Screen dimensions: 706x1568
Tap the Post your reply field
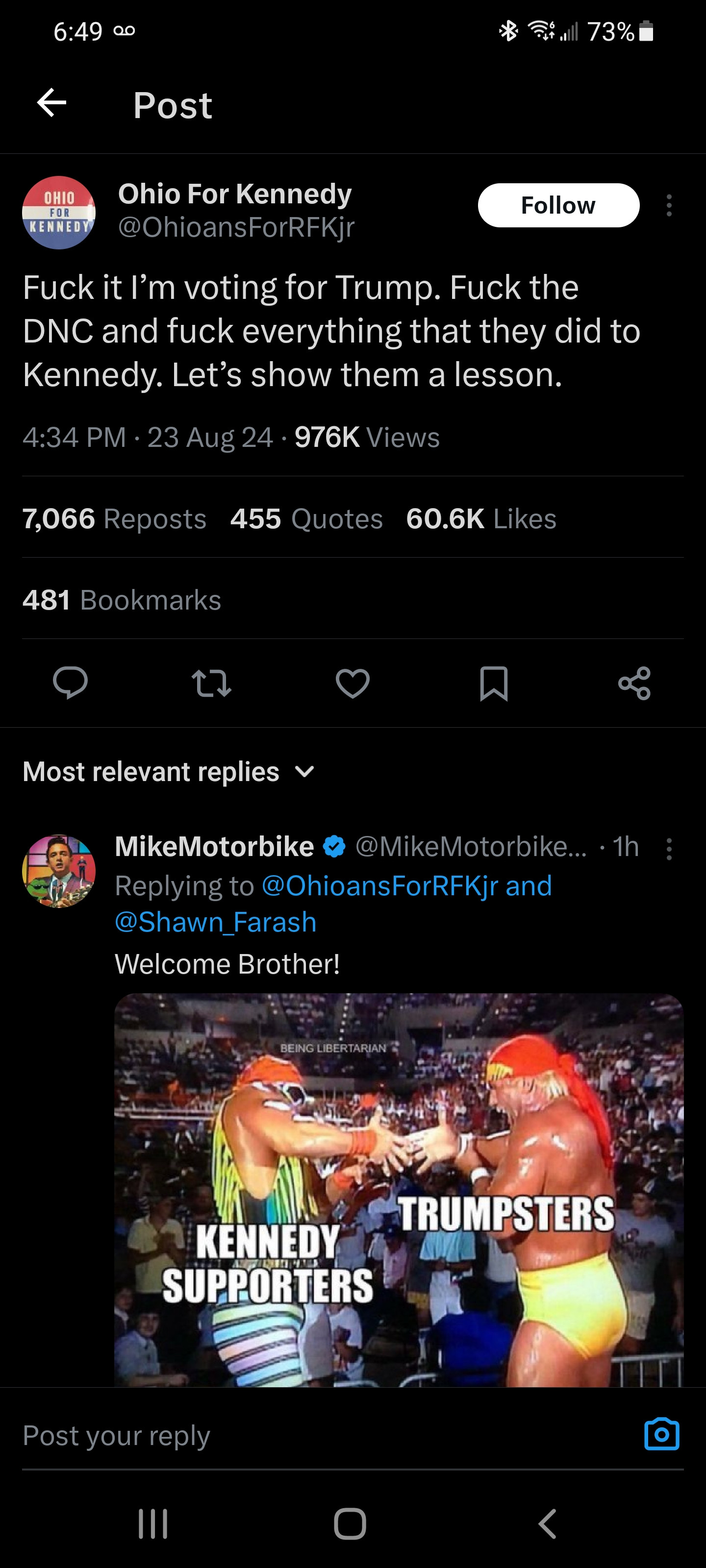[x=304, y=1435]
